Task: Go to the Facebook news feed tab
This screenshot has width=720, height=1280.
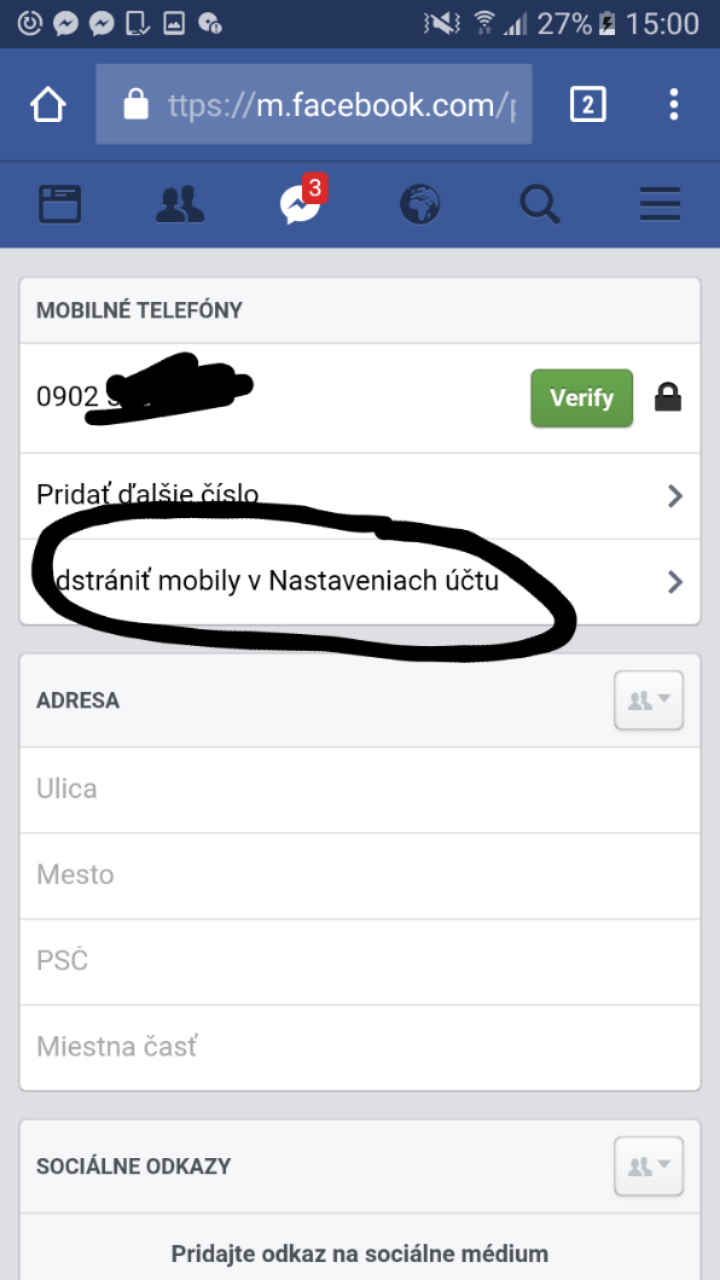Action: [60, 204]
